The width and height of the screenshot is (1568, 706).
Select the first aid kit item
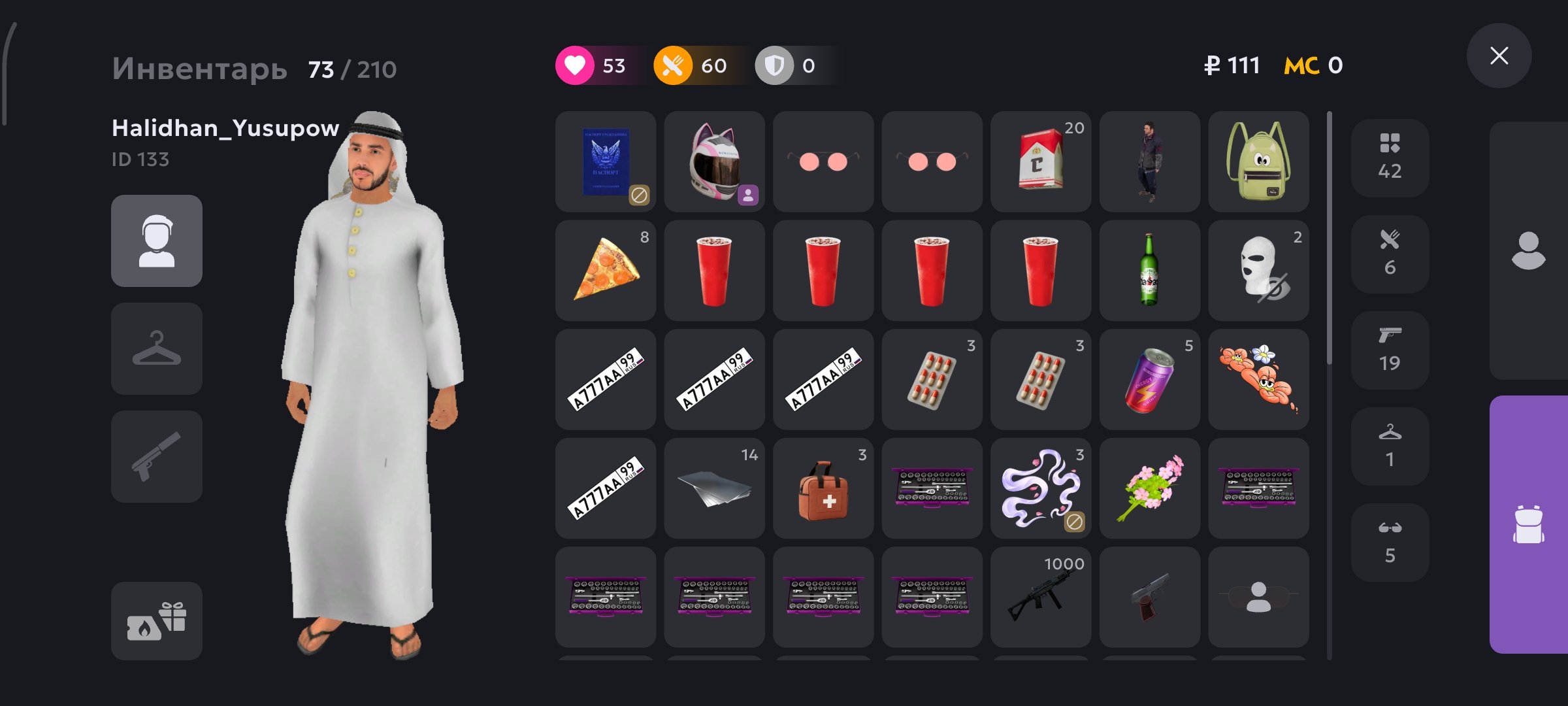(823, 488)
